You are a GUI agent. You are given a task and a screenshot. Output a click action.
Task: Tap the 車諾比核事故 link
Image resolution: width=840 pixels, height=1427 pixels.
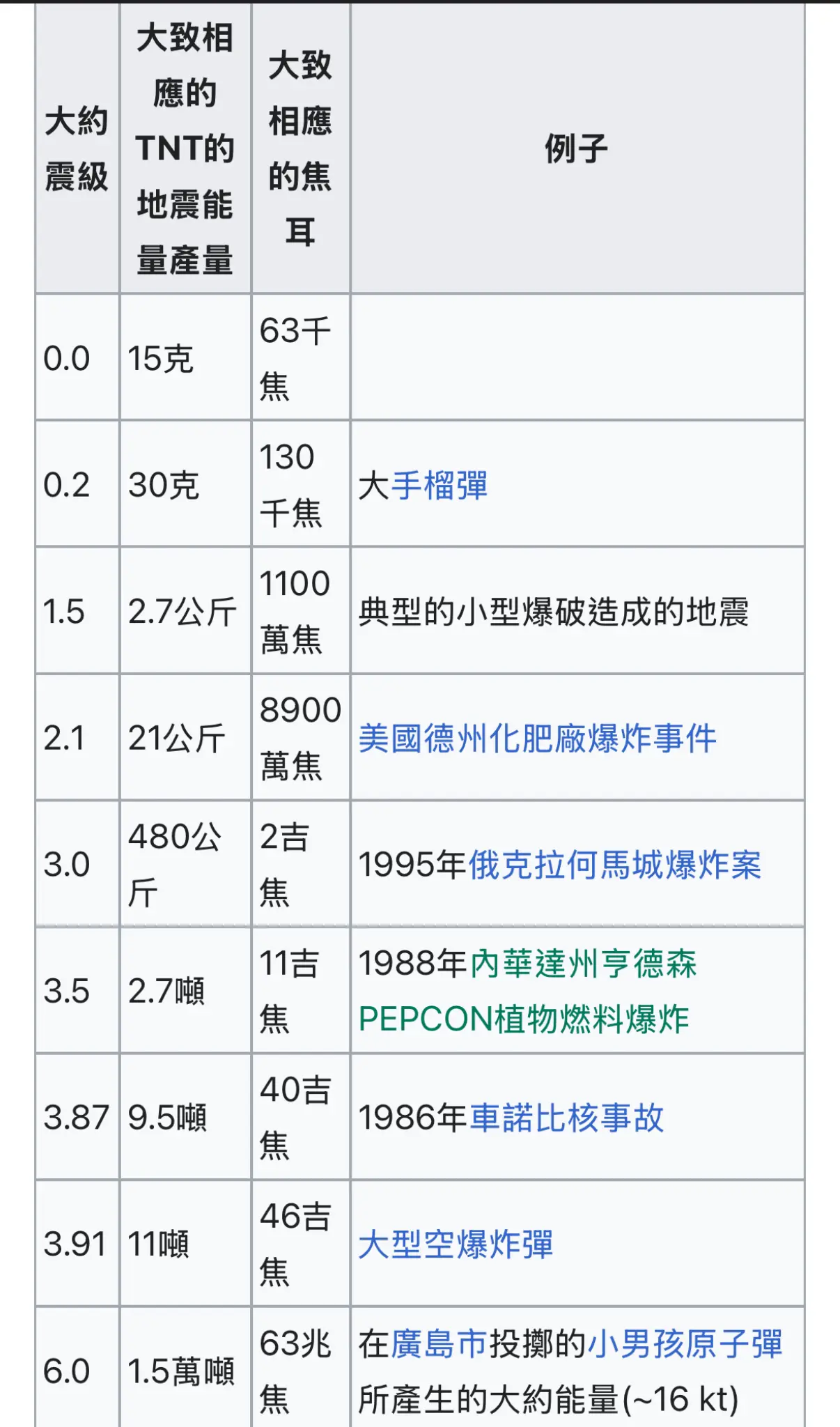(567, 1118)
